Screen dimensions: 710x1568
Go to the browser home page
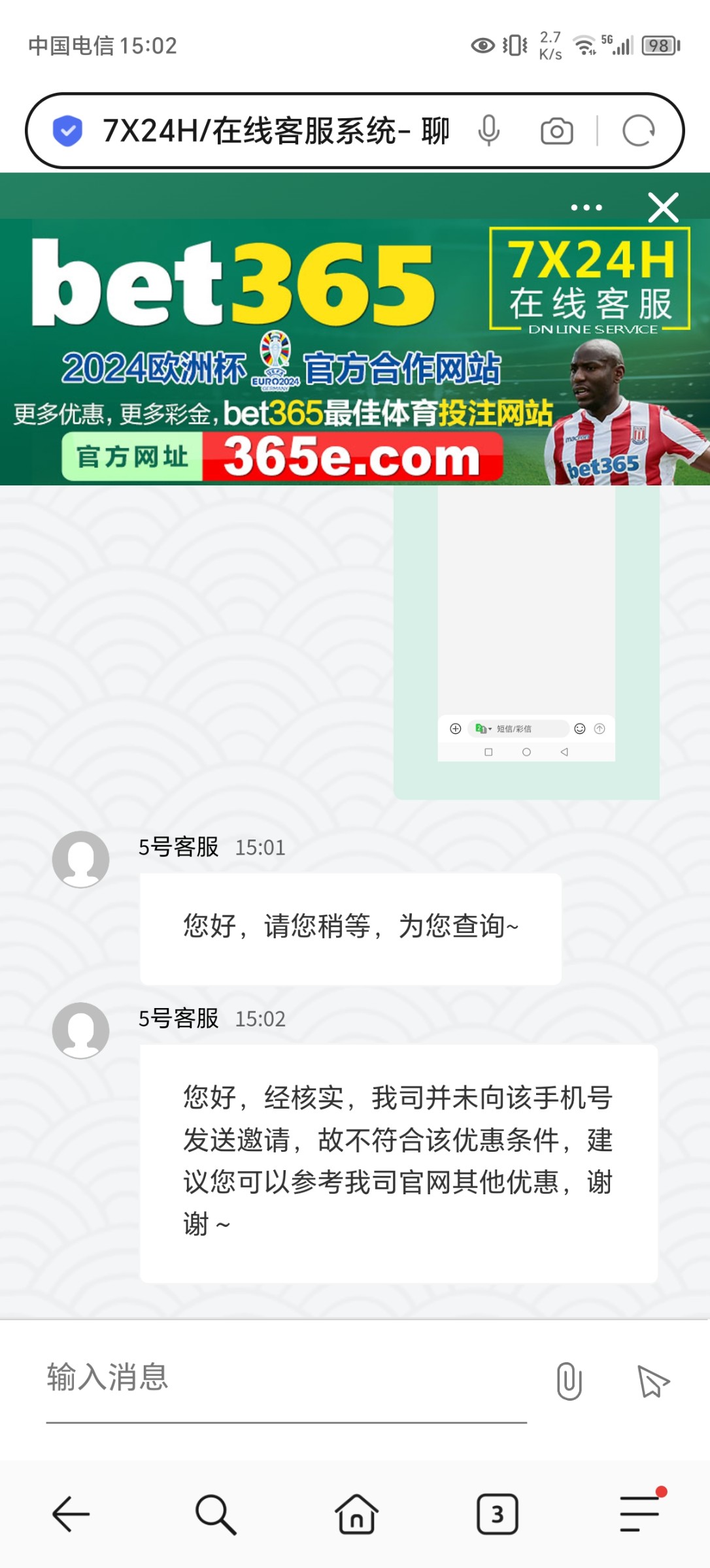click(356, 1513)
